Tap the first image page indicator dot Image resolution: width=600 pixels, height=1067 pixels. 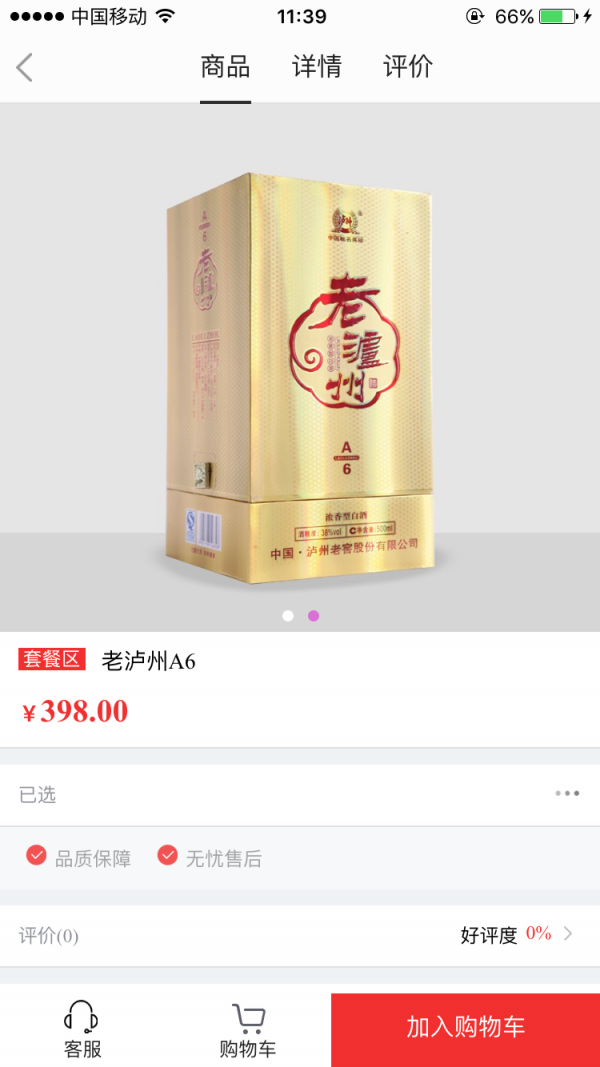[x=288, y=616]
